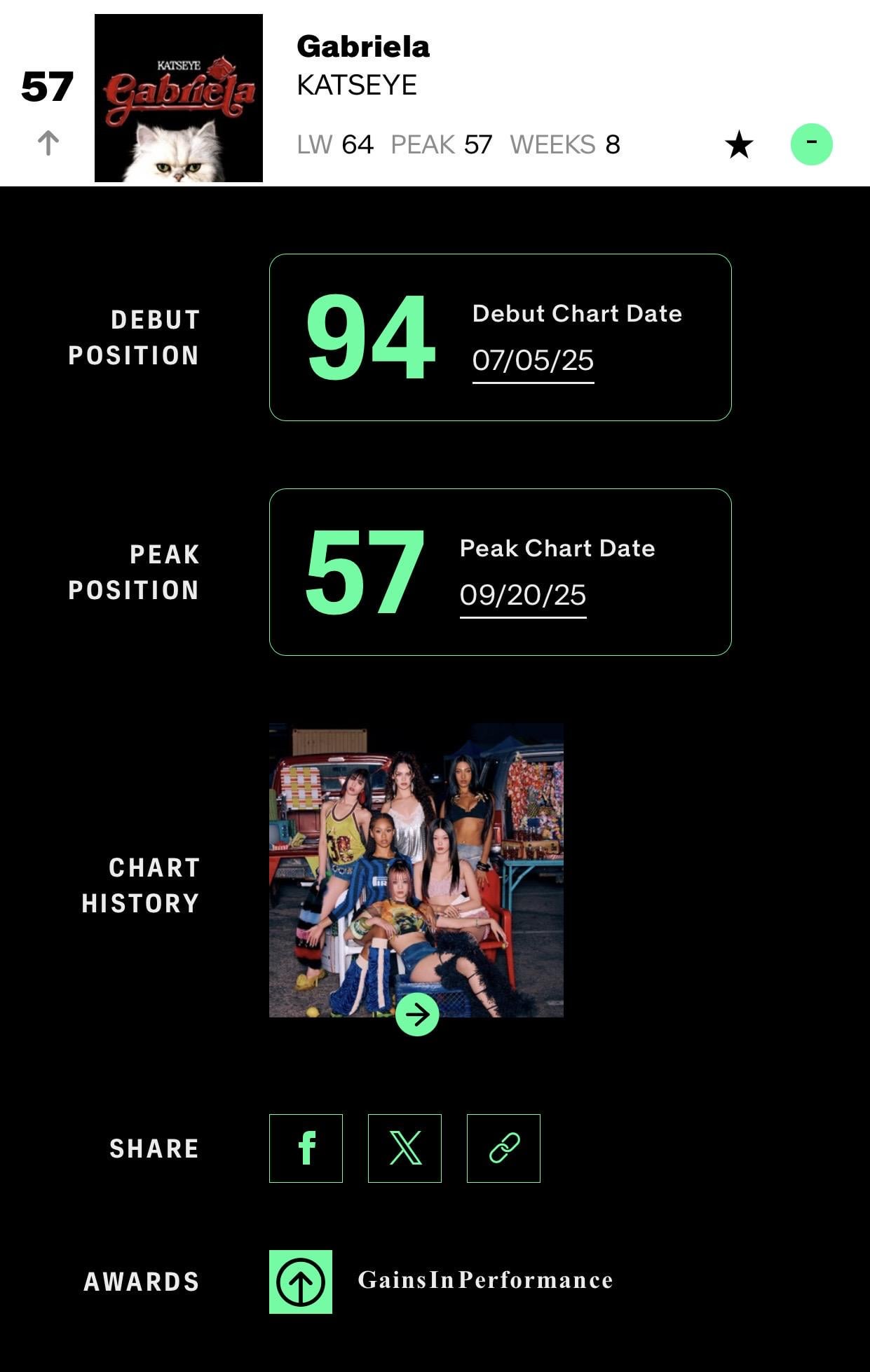Open KATSEYE chart history
The width and height of the screenshot is (870, 1372).
coord(417,1014)
